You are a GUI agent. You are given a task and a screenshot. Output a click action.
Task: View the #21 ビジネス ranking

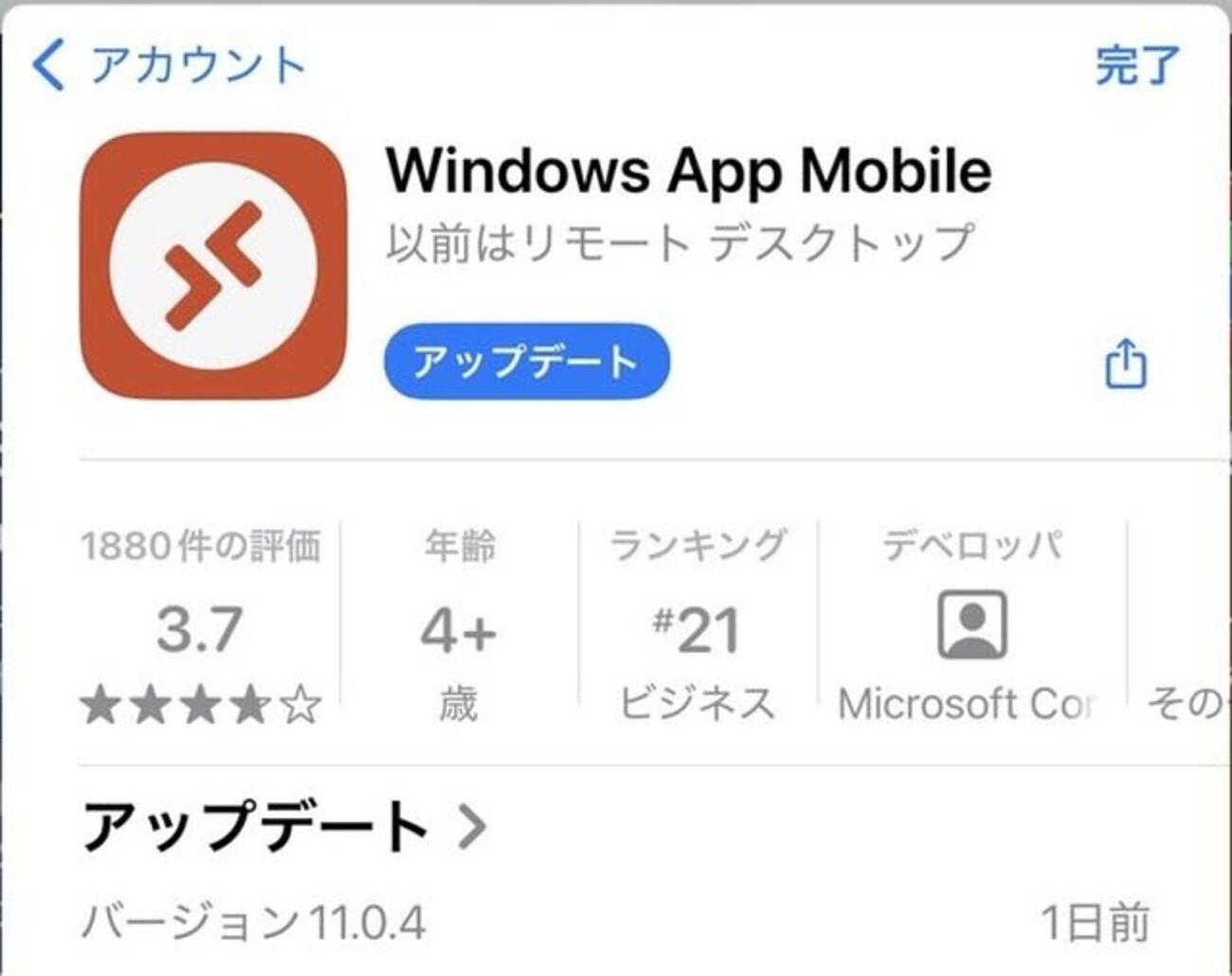[x=698, y=627]
